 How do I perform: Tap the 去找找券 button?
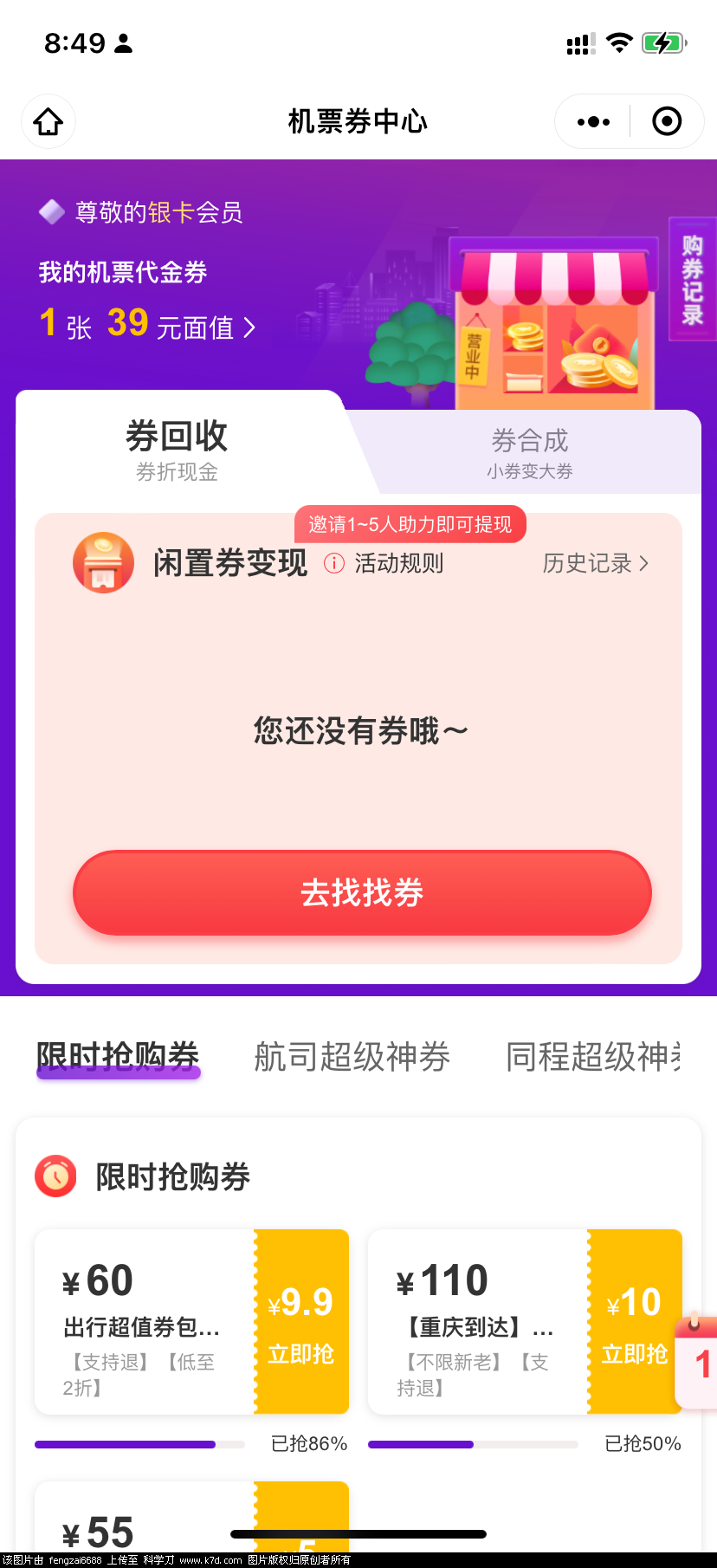[362, 893]
